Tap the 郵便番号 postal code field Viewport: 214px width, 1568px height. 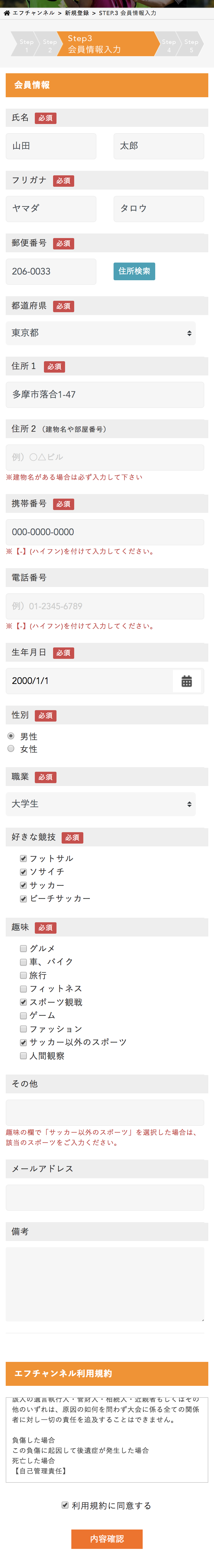point(51,271)
